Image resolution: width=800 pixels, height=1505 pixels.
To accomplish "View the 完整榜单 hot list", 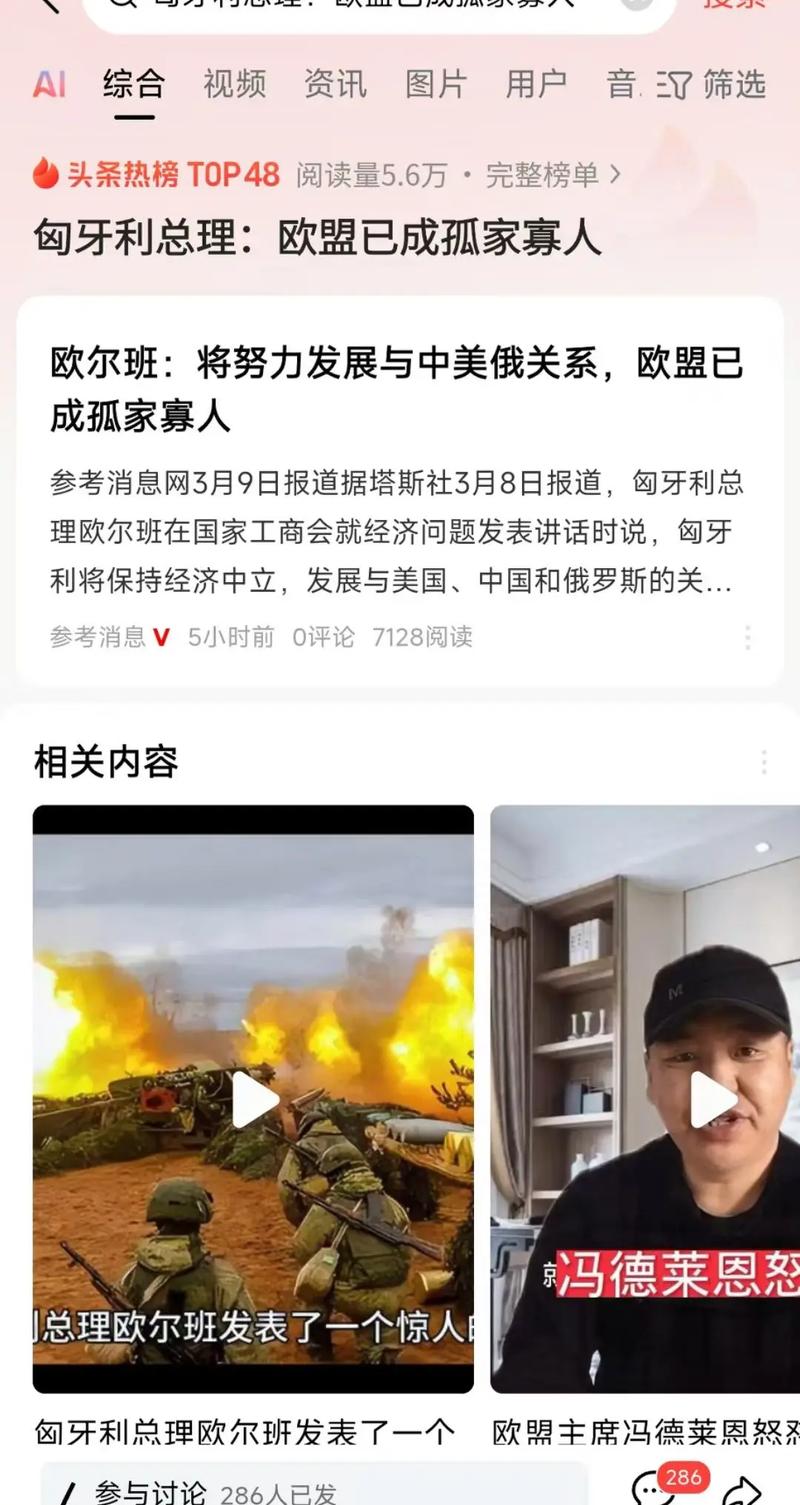I will (x=552, y=176).
